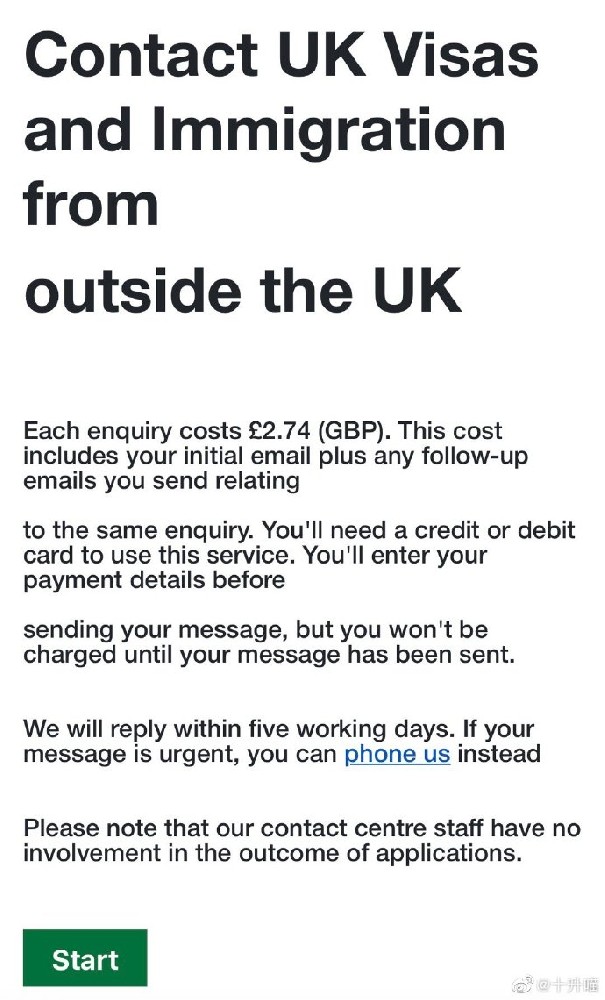Tap the green Start button

tap(85, 958)
